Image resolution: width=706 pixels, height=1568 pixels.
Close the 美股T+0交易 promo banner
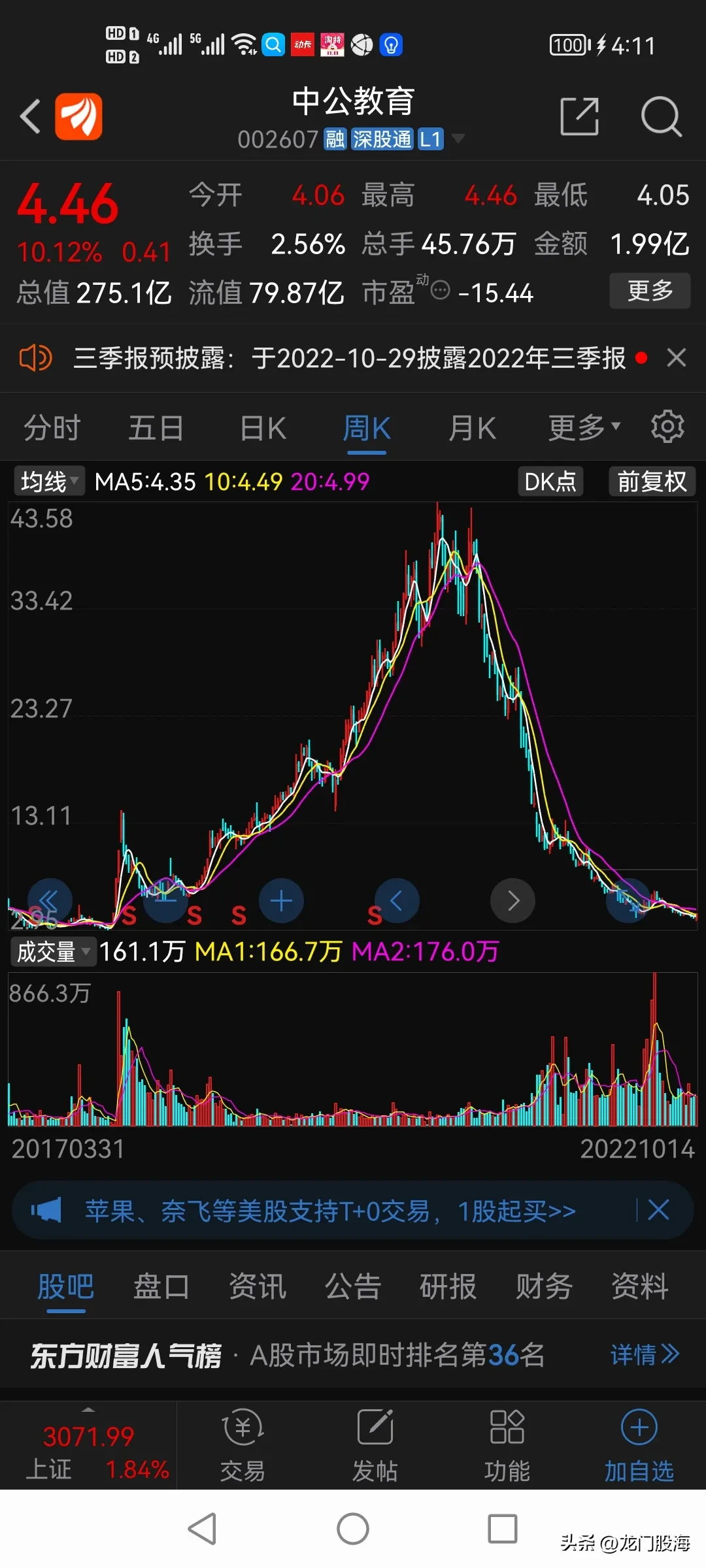click(x=658, y=1211)
